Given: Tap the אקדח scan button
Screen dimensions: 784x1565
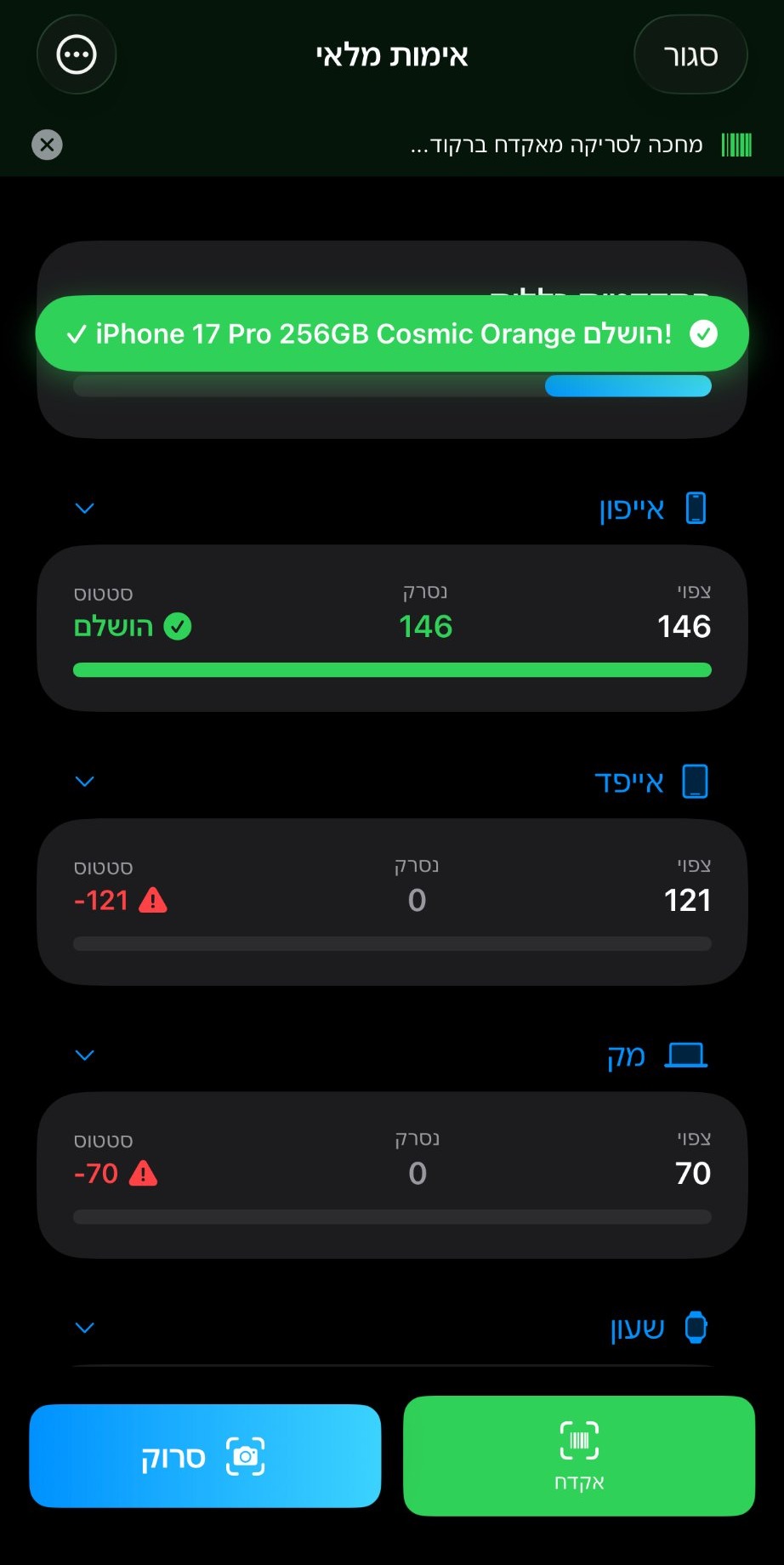Looking at the screenshot, I should click(579, 1456).
